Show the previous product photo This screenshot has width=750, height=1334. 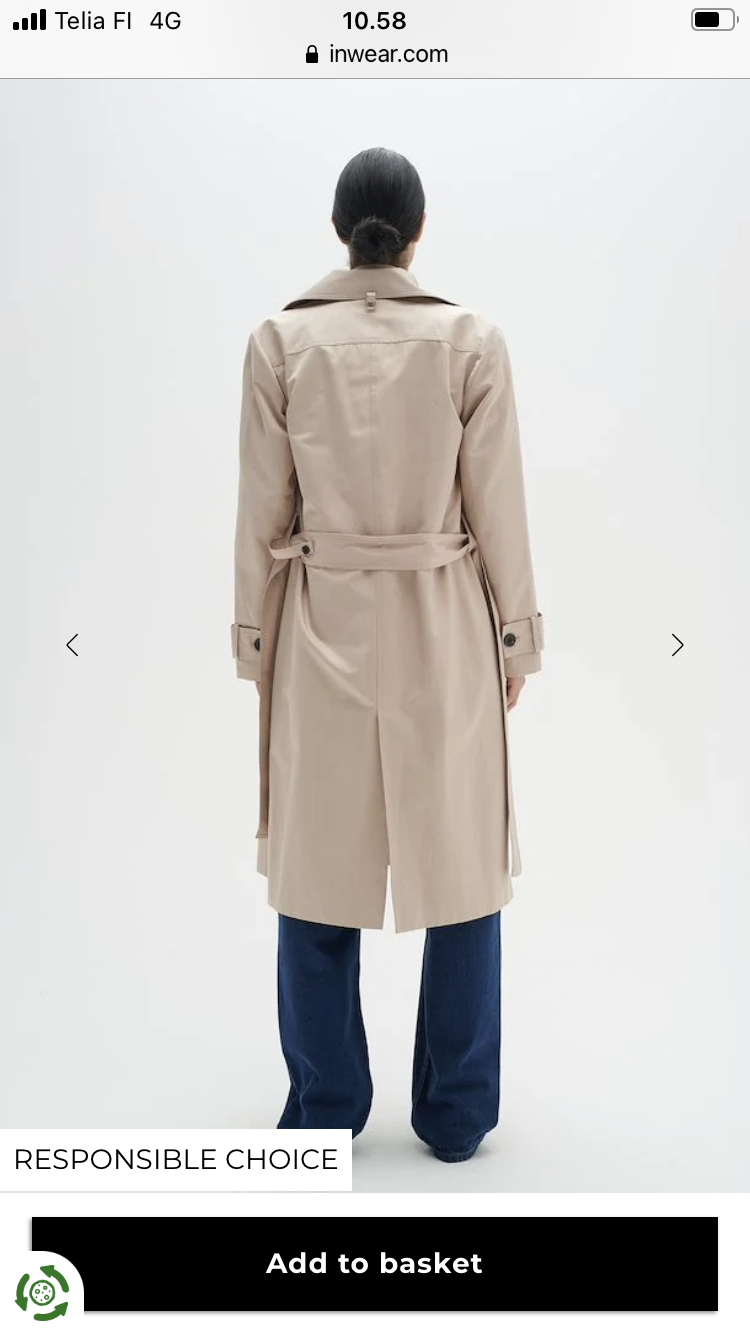pyautogui.click(x=72, y=645)
